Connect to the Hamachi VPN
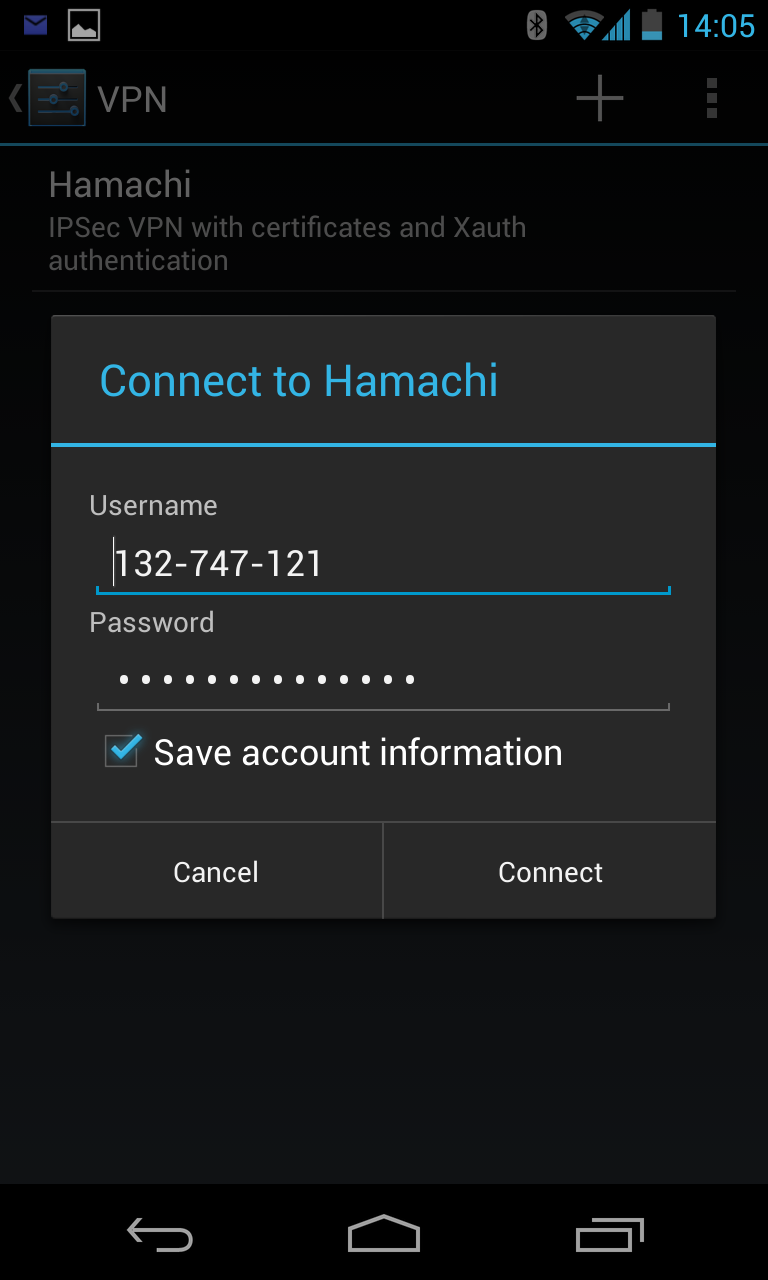 [x=550, y=871]
